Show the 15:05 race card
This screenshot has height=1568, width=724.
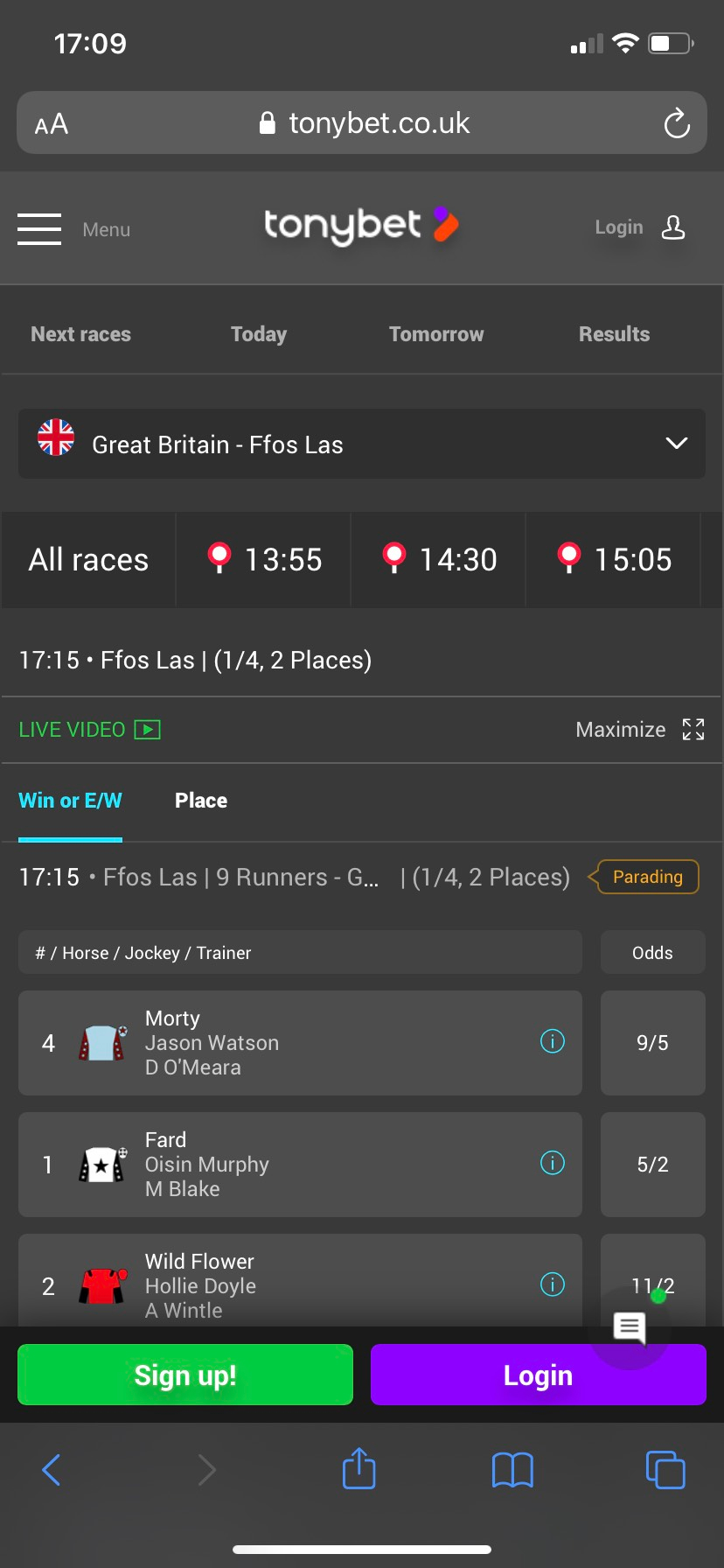coord(612,559)
